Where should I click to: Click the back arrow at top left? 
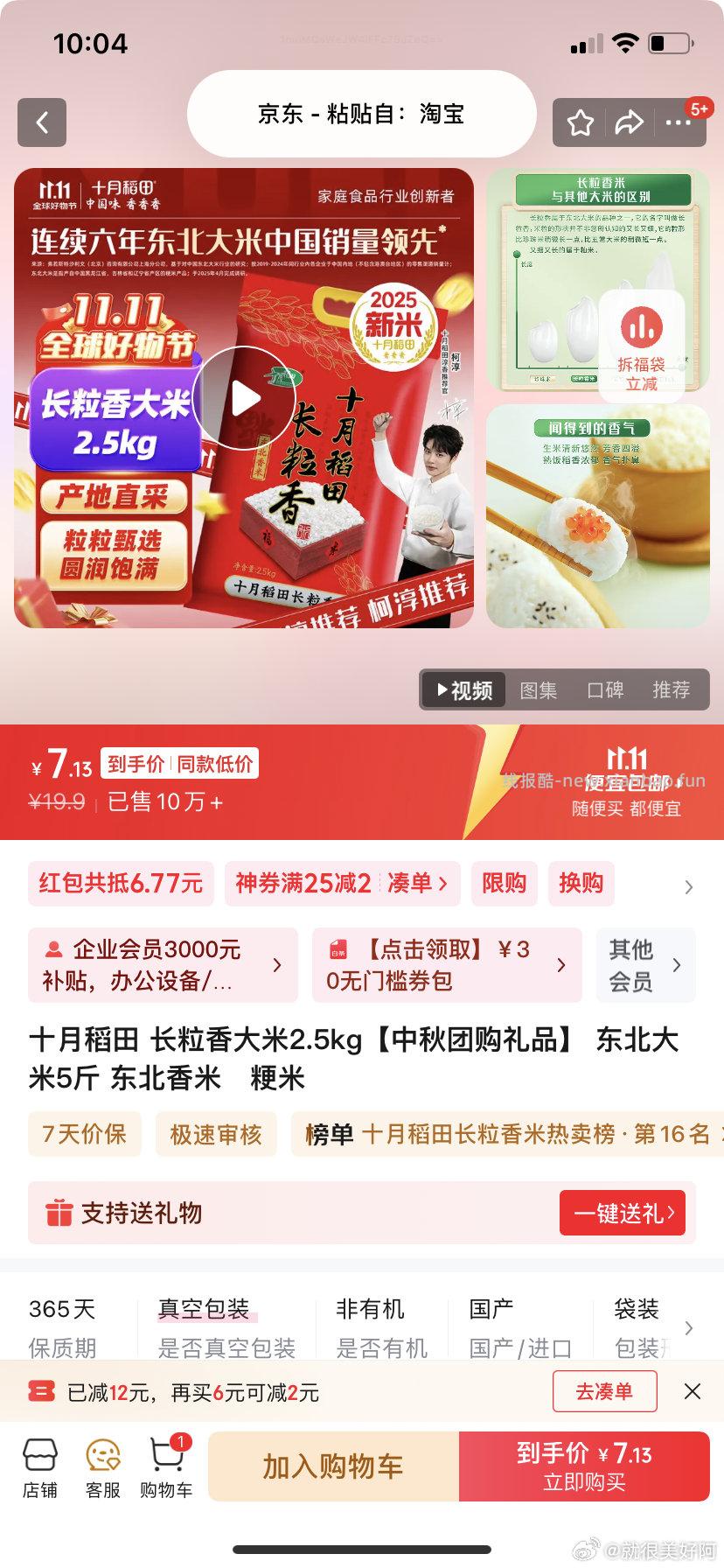[42, 122]
